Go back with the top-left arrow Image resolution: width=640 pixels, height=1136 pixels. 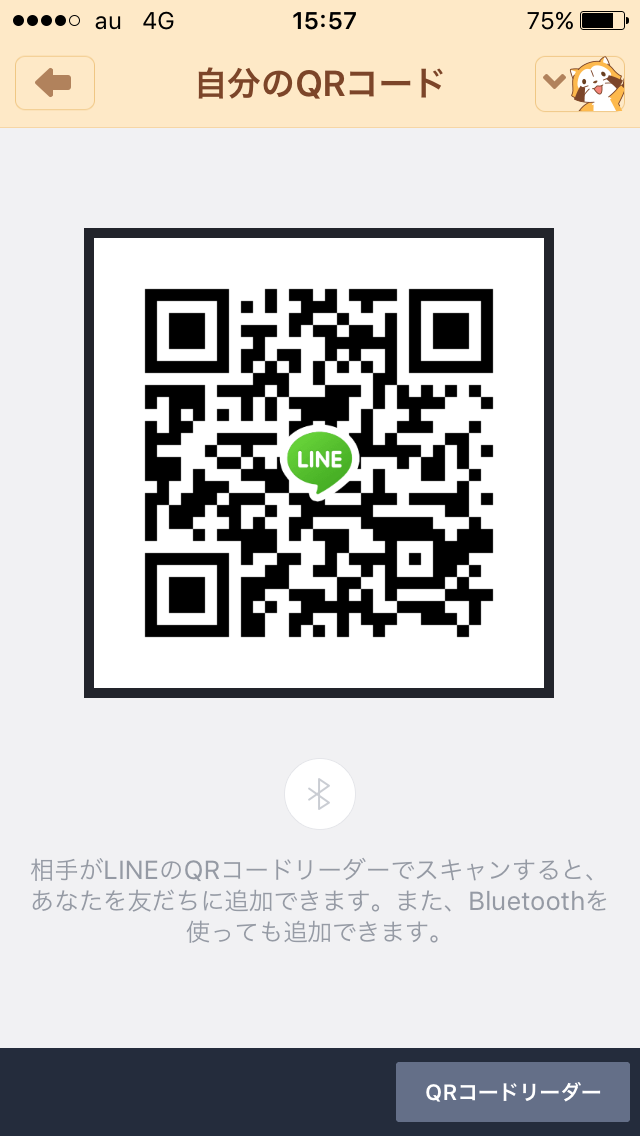tap(55, 83)
